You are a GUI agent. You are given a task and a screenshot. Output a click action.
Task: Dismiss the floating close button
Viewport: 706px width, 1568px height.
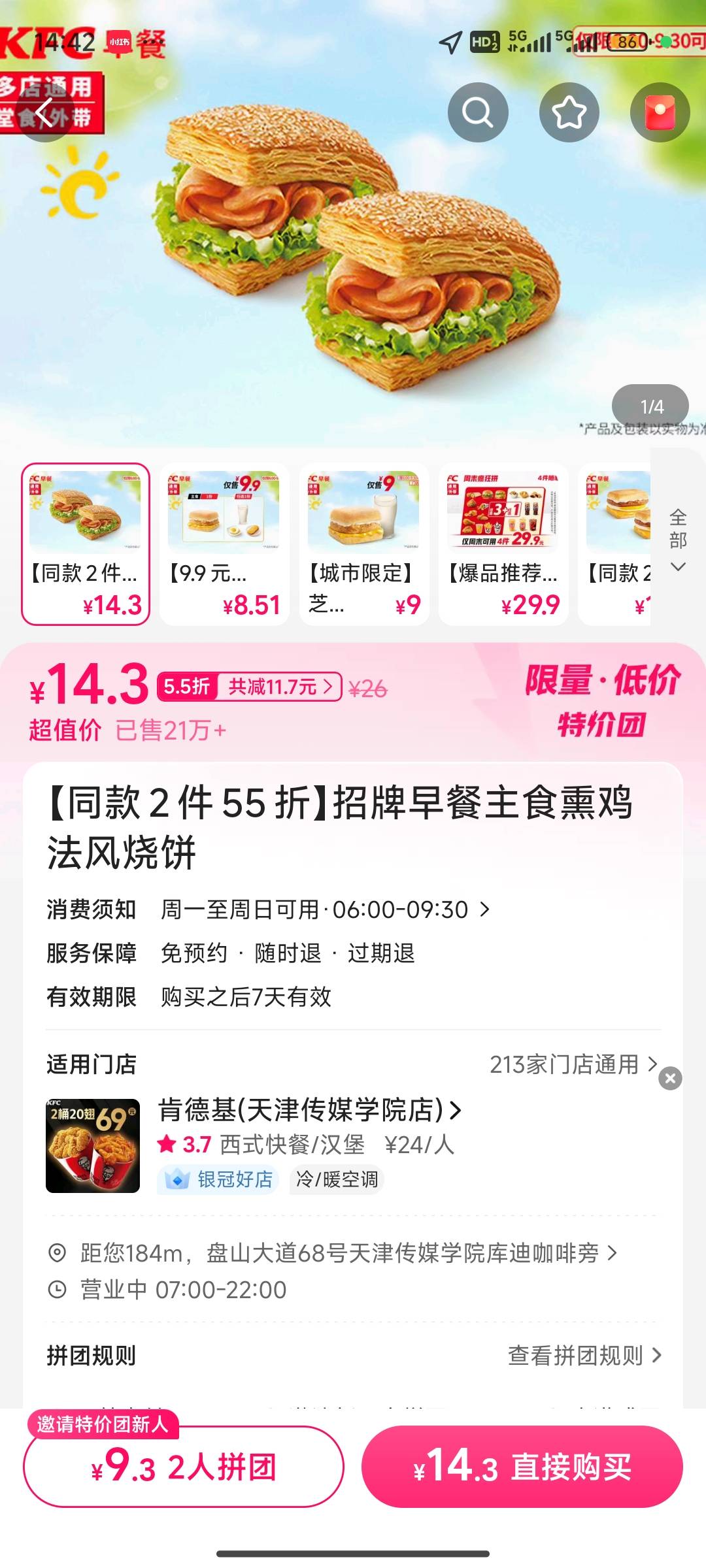[670, 1078]
